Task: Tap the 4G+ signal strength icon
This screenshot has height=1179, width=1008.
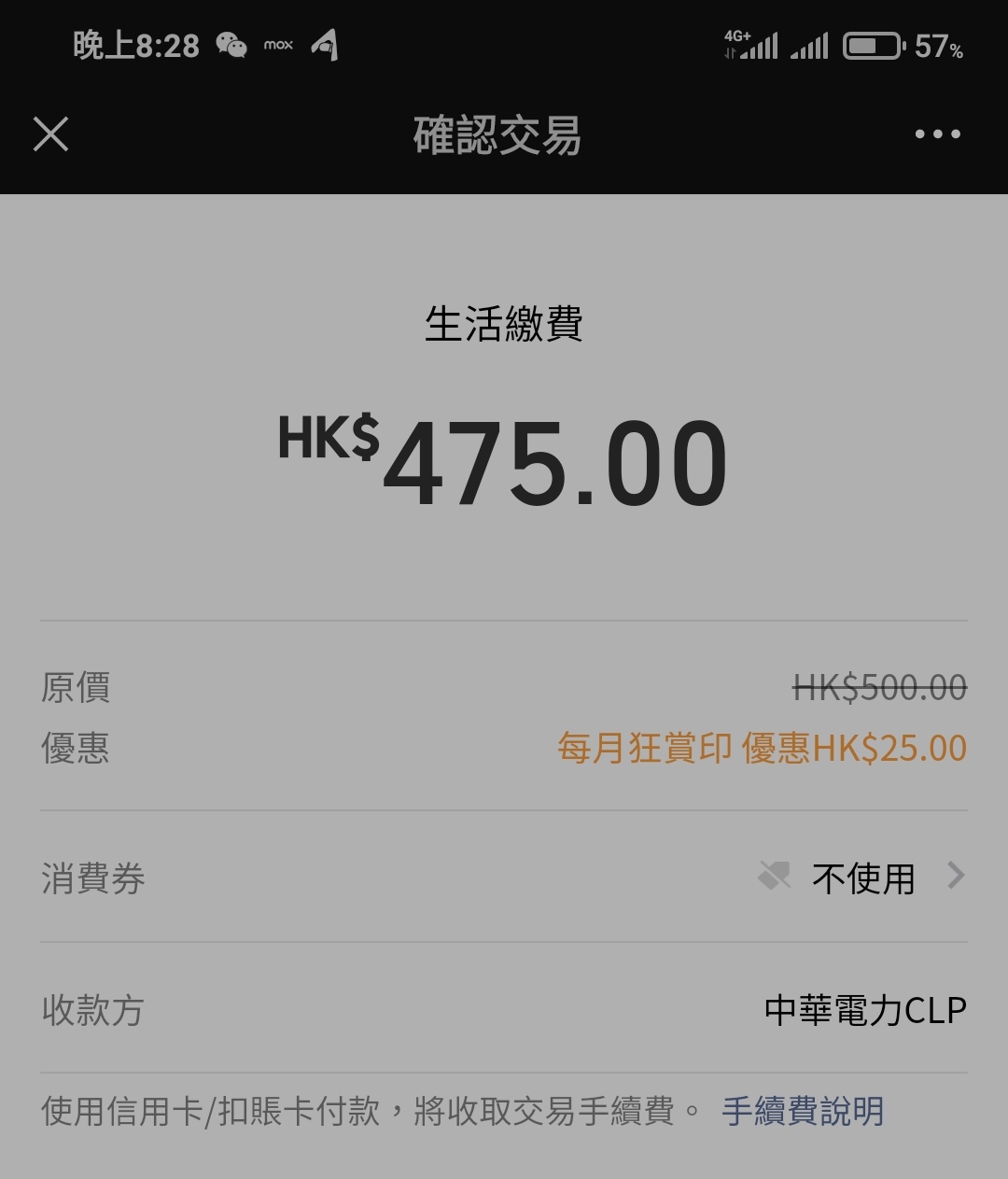Action: pyautogui.click(x=756, y=45)
